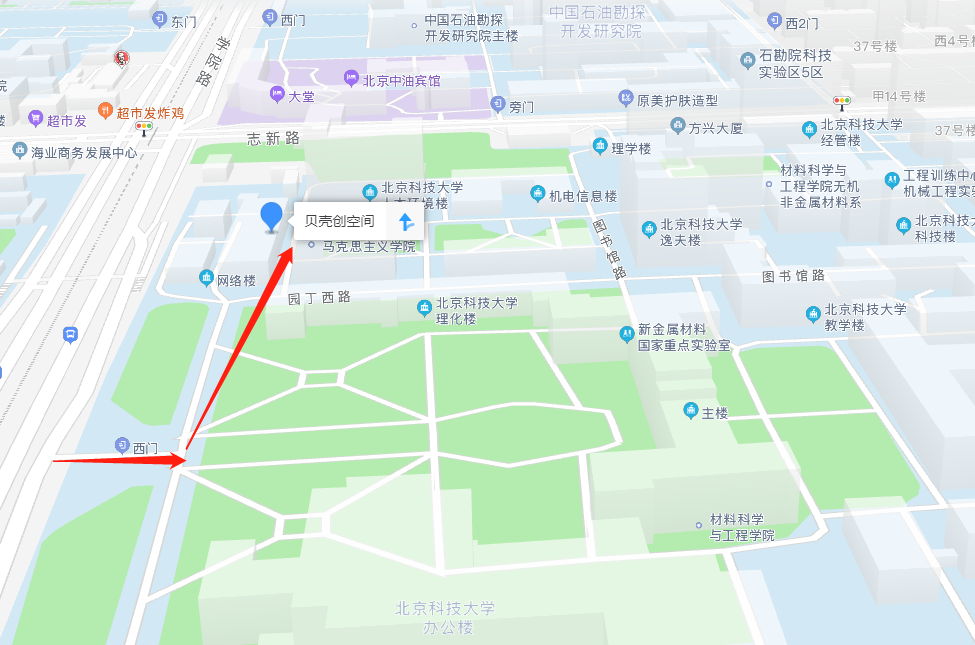Open the 北京科技大学教学楼 marker
The width and height of the screenshot is (975, 645).
tap(813, 314)
